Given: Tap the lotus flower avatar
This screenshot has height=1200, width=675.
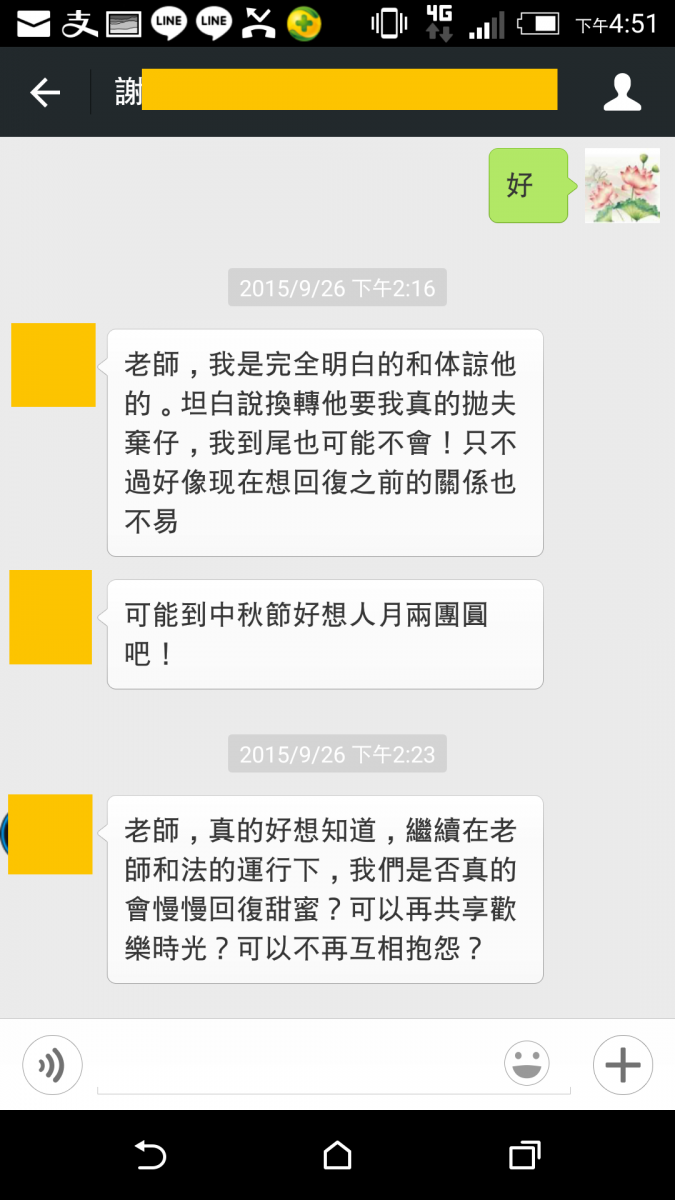Looking at the screenshot, I should click(x=622, y=185).
